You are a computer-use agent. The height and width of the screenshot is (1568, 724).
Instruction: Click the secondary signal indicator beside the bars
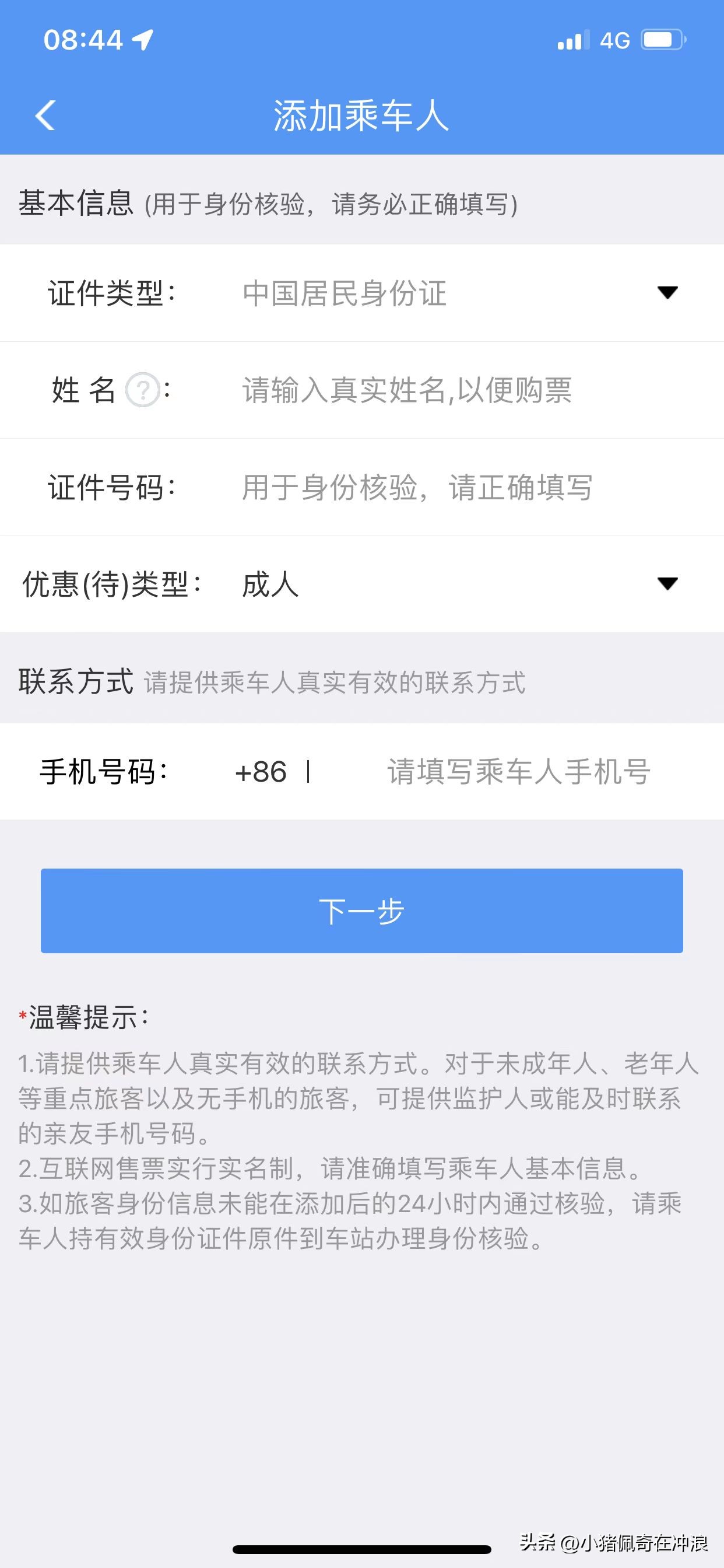point(589,38)
